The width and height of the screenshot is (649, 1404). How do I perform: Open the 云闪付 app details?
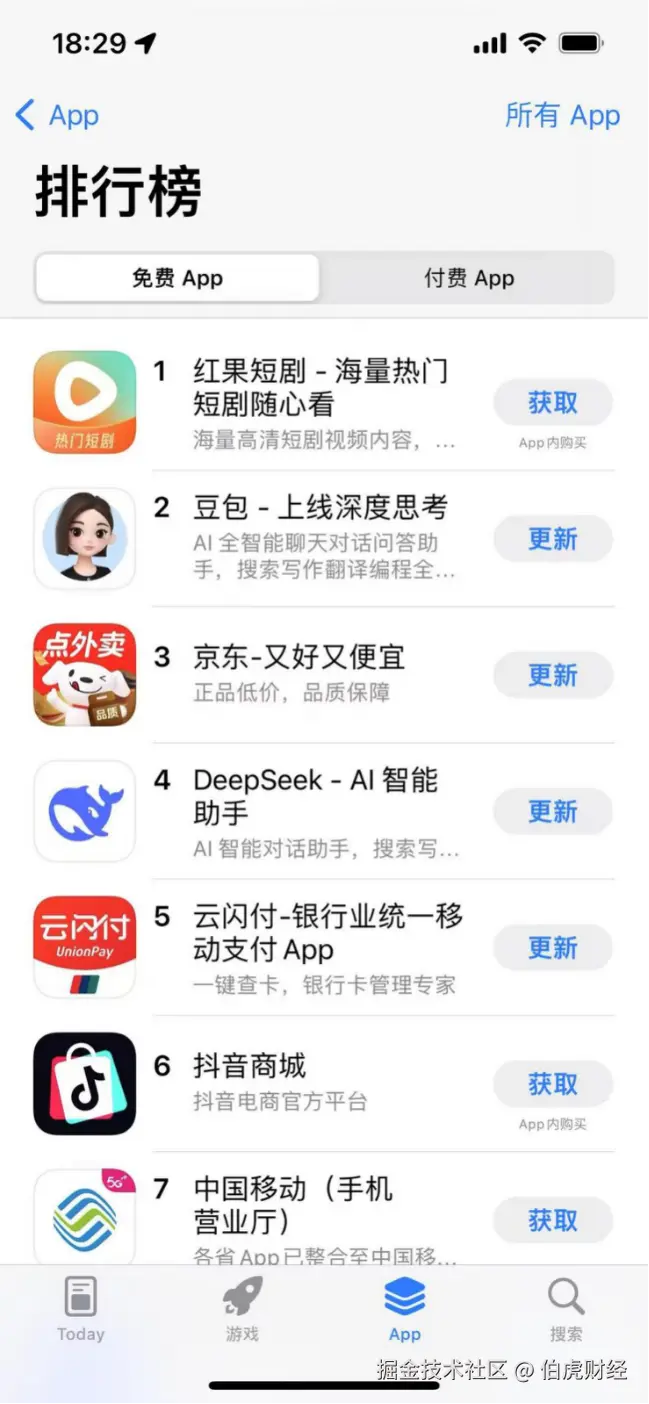click(x=327, y=932)
